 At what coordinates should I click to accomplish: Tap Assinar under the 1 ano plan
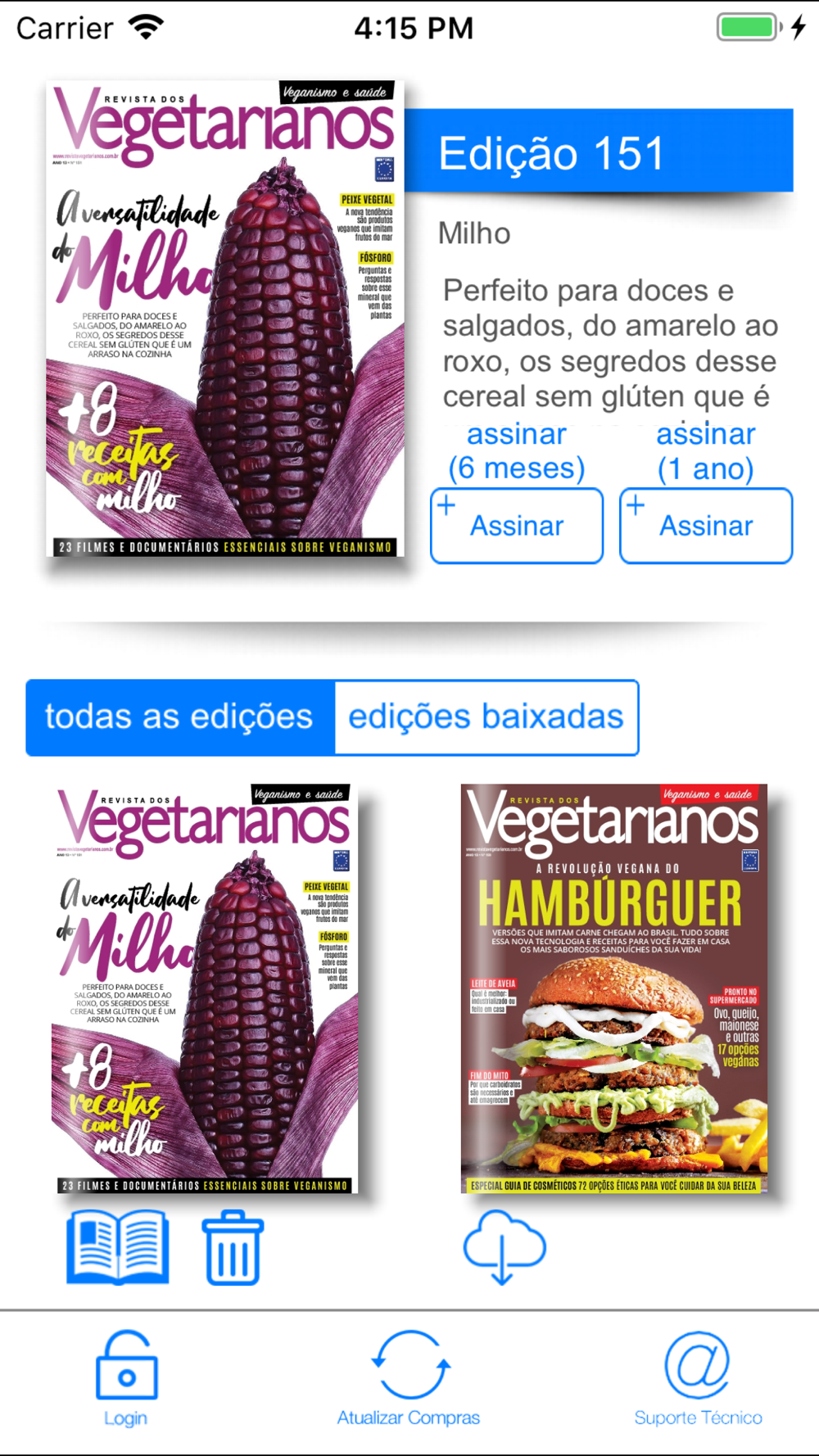(706, 526)
